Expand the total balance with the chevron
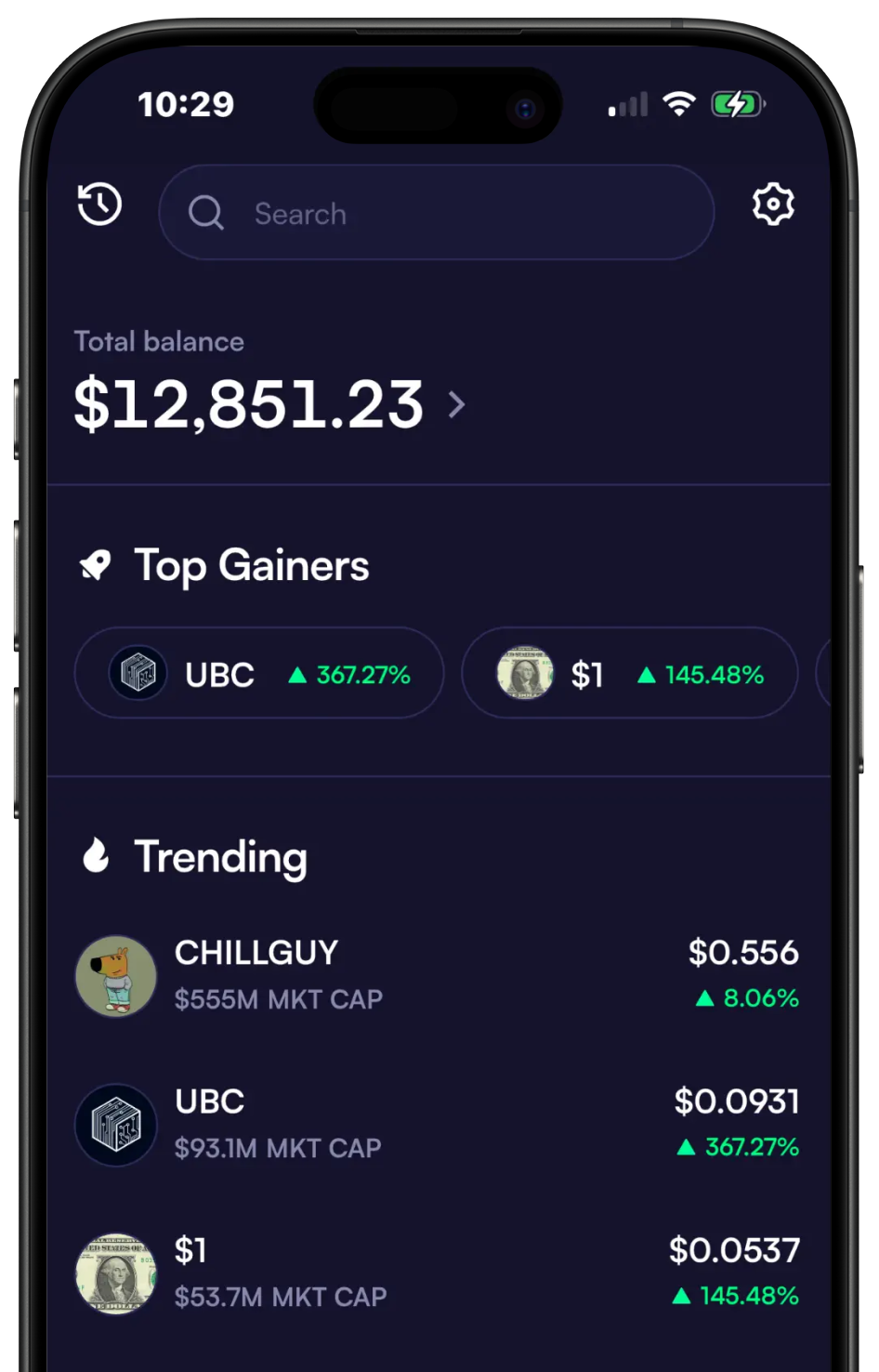The image size is (879, 1372). (456, 404)
